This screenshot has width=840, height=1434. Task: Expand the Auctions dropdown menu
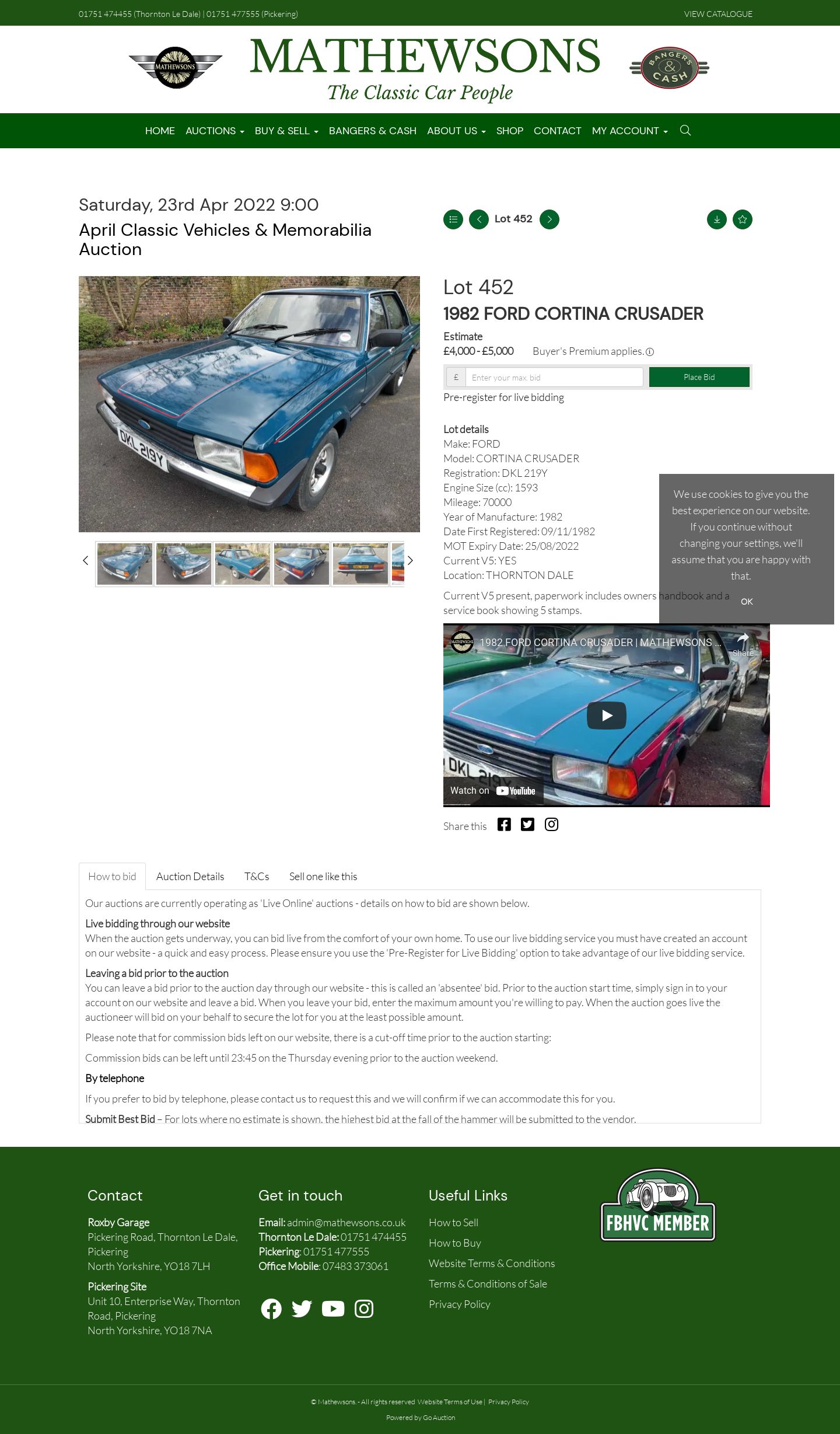pyautogui.click(x=215, y=131)
